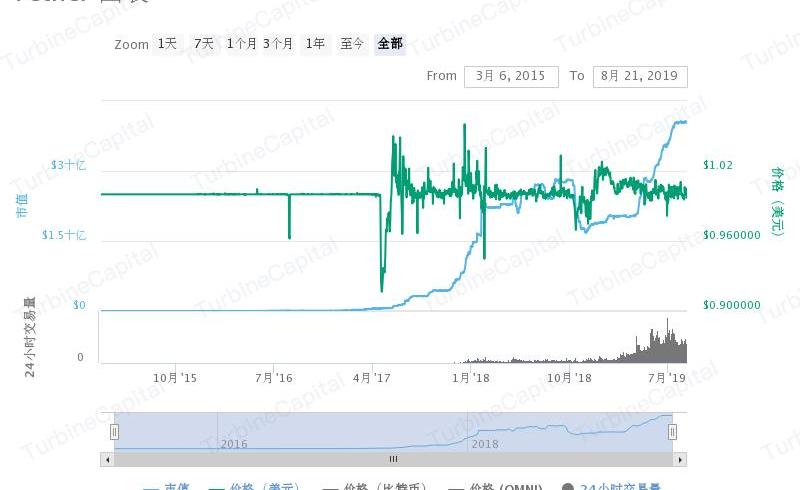Viewport: 800px width, 490px height.
Task: Tap the scrollbar's left arrow
Action: coord(107,460)
